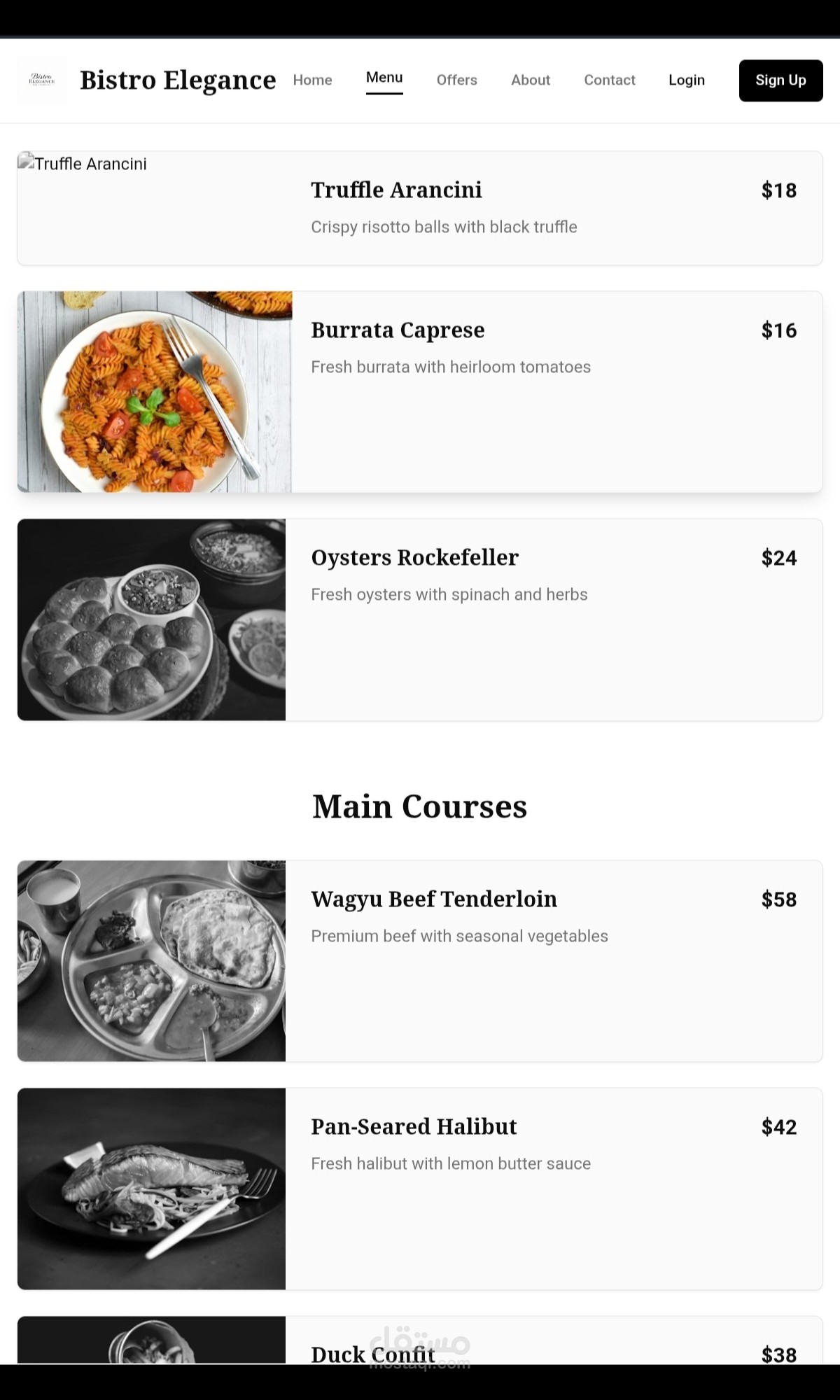The height and width of the screenshot is (1400, 840).
Task: Open the Truffle Arancini card
Action: [420, 208]
